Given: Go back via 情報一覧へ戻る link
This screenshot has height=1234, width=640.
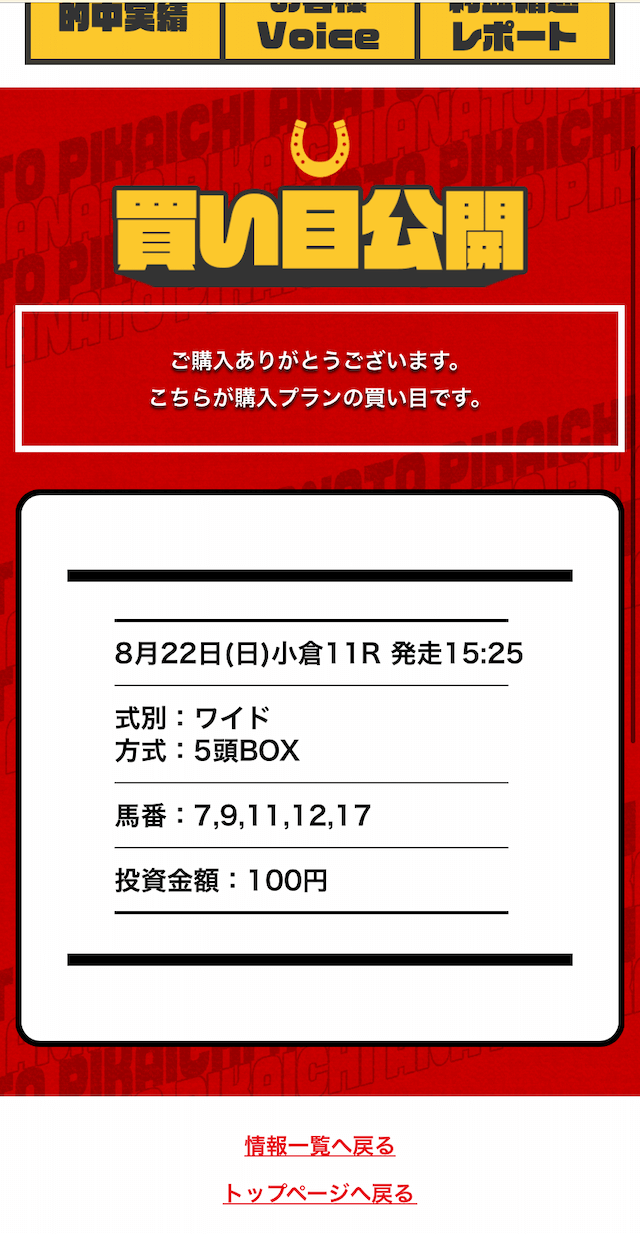Looking at the screenshot, I should (x=320, y=1145).
